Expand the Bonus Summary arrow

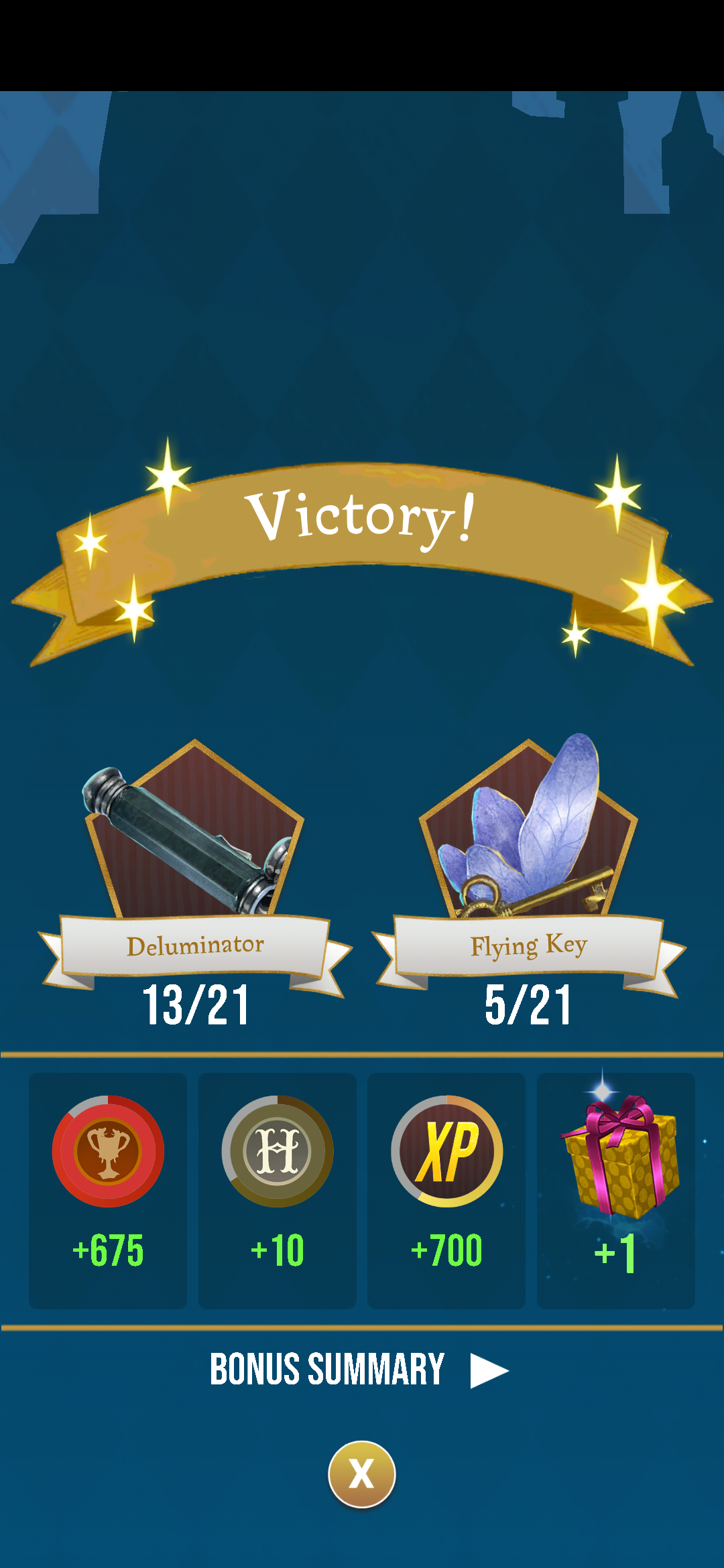click(x=489, y=1371)
